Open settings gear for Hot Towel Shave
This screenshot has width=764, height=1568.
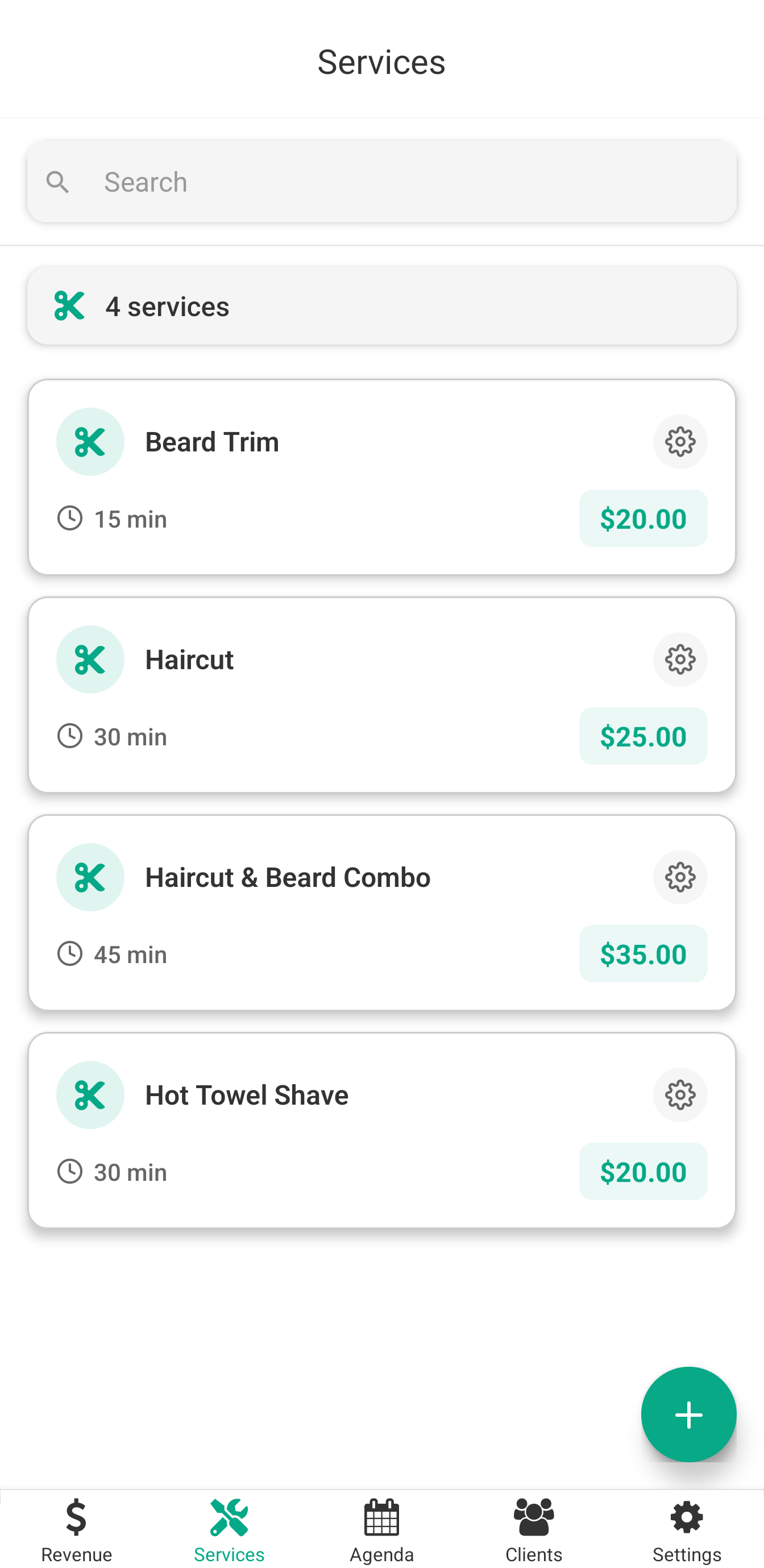(680, 1094)
